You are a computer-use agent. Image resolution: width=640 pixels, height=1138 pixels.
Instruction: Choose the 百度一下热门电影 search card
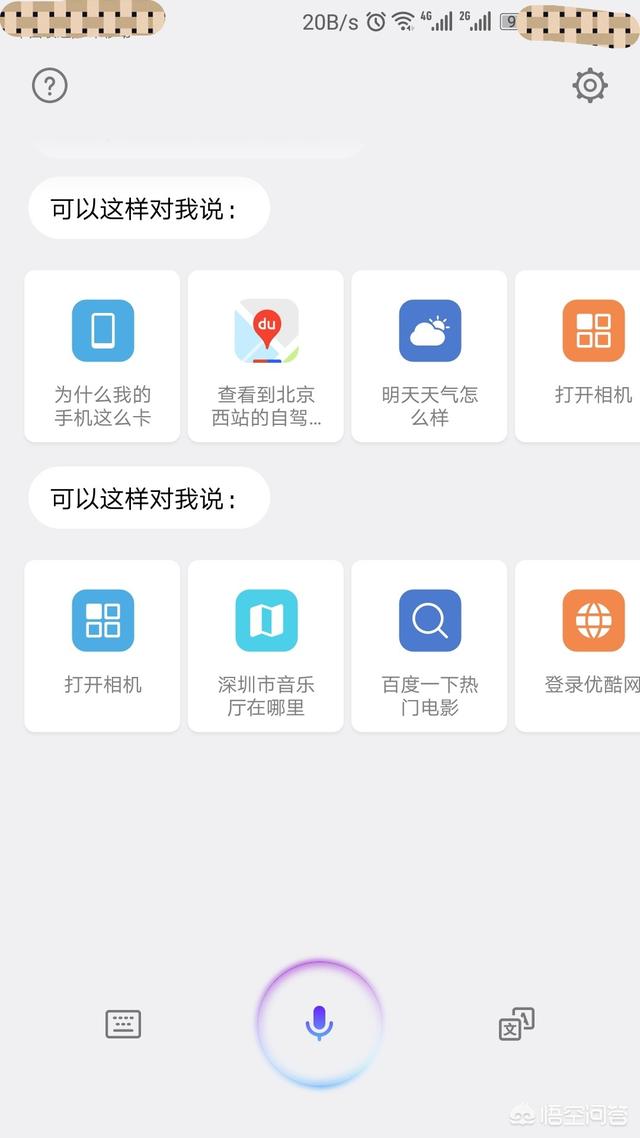point(430,645)
